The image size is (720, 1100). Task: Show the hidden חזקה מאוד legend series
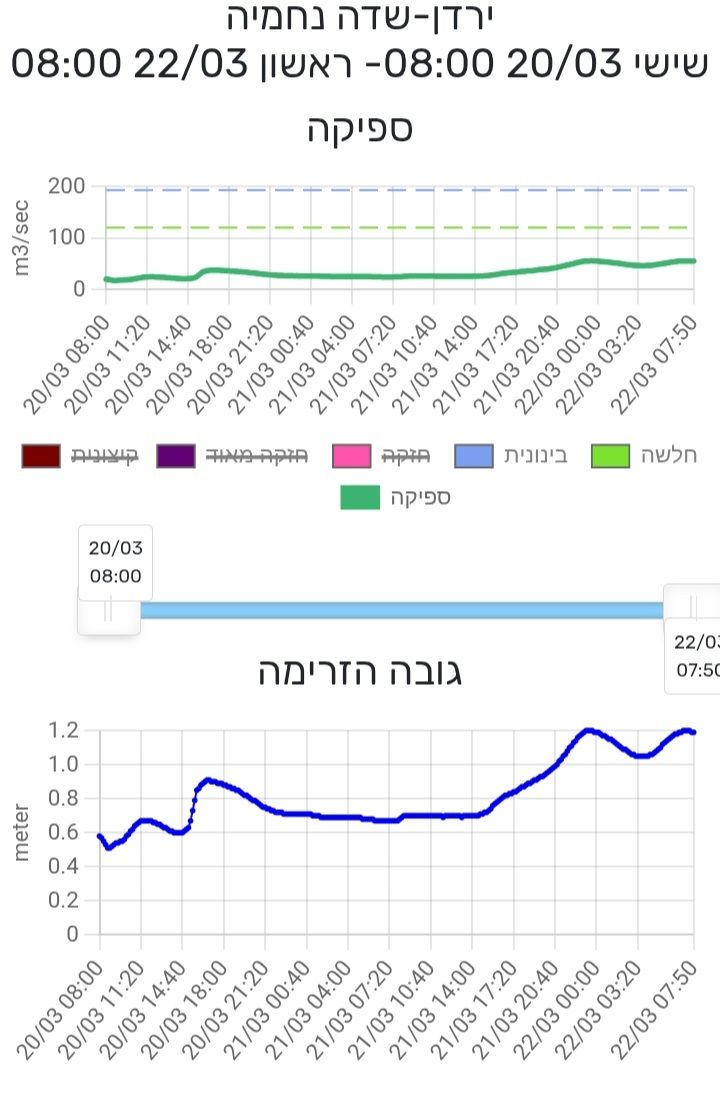231,457
